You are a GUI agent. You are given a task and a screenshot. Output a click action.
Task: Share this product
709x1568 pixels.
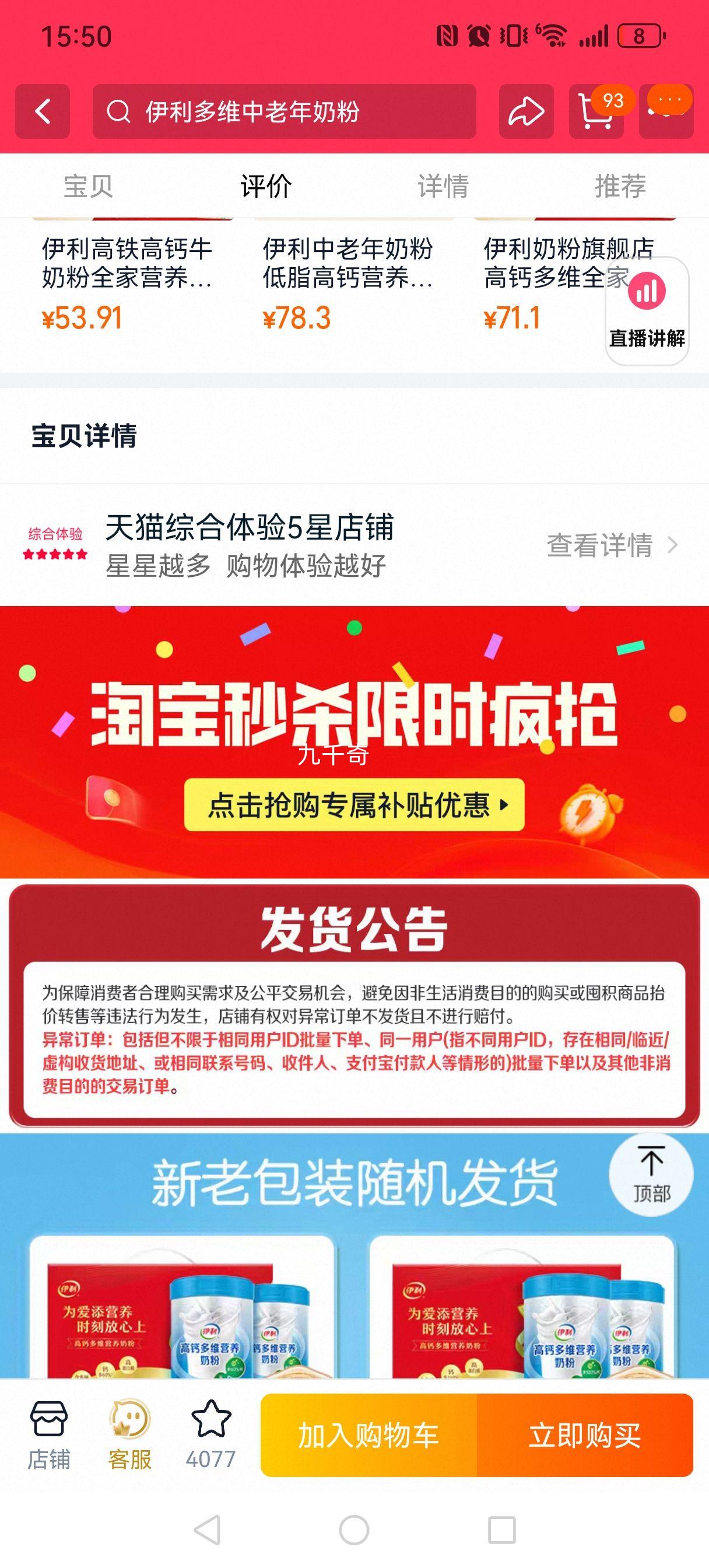point(526,111)
